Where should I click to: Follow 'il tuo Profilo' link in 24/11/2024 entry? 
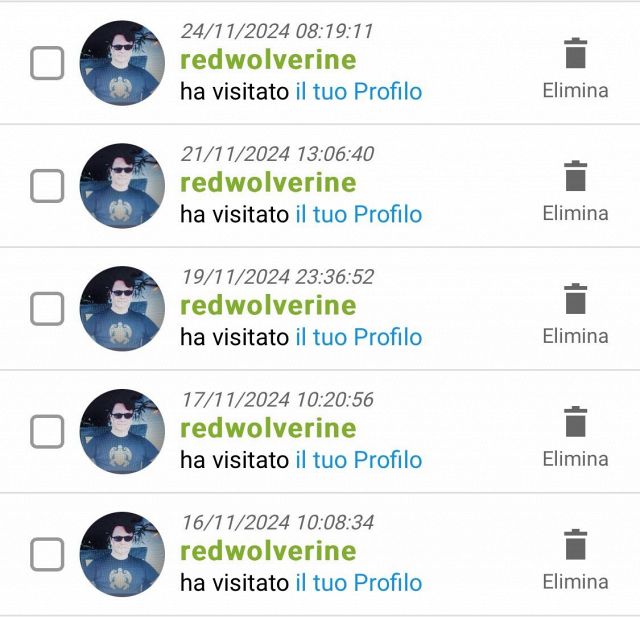[x=358, y=92]
